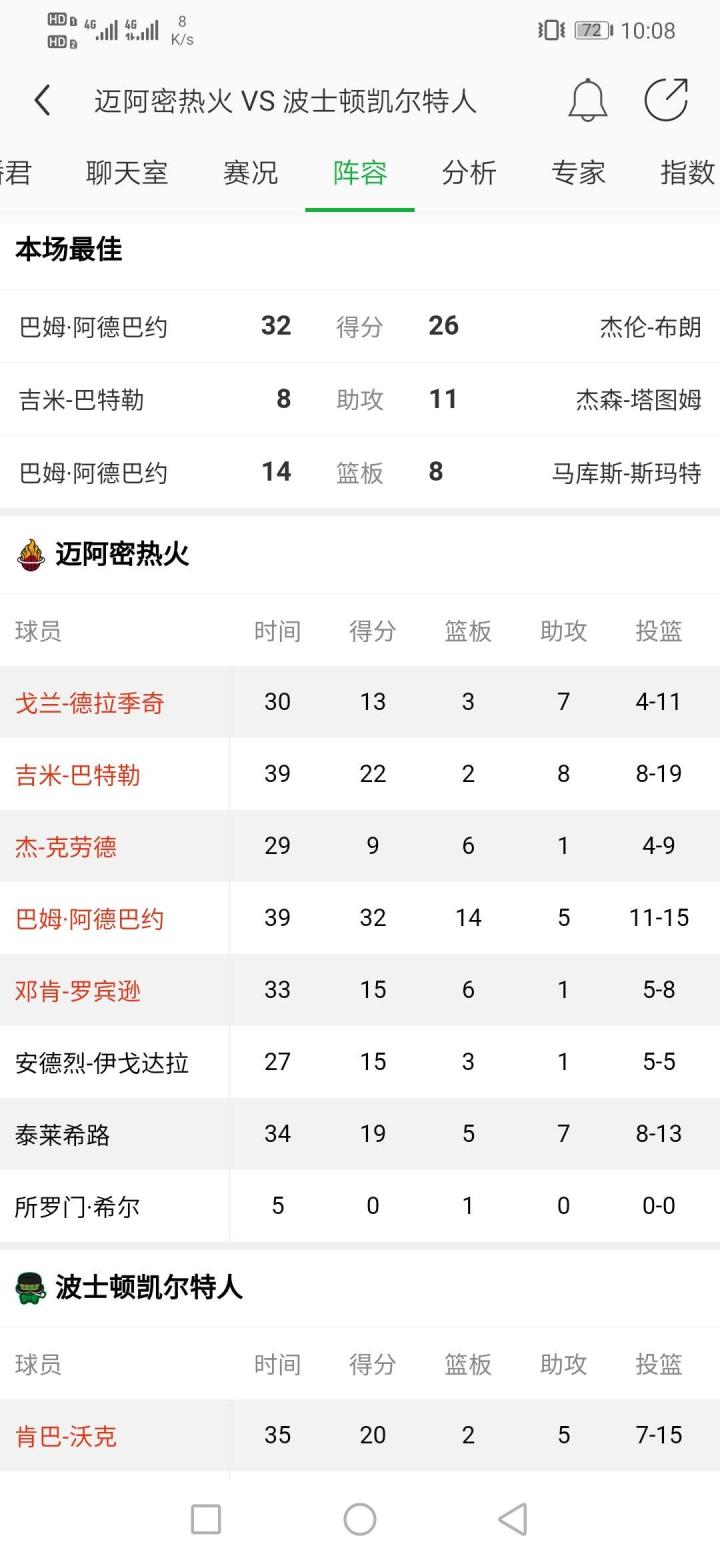
Task: Share this match via the arrow icon
Action: pos(666,100)
